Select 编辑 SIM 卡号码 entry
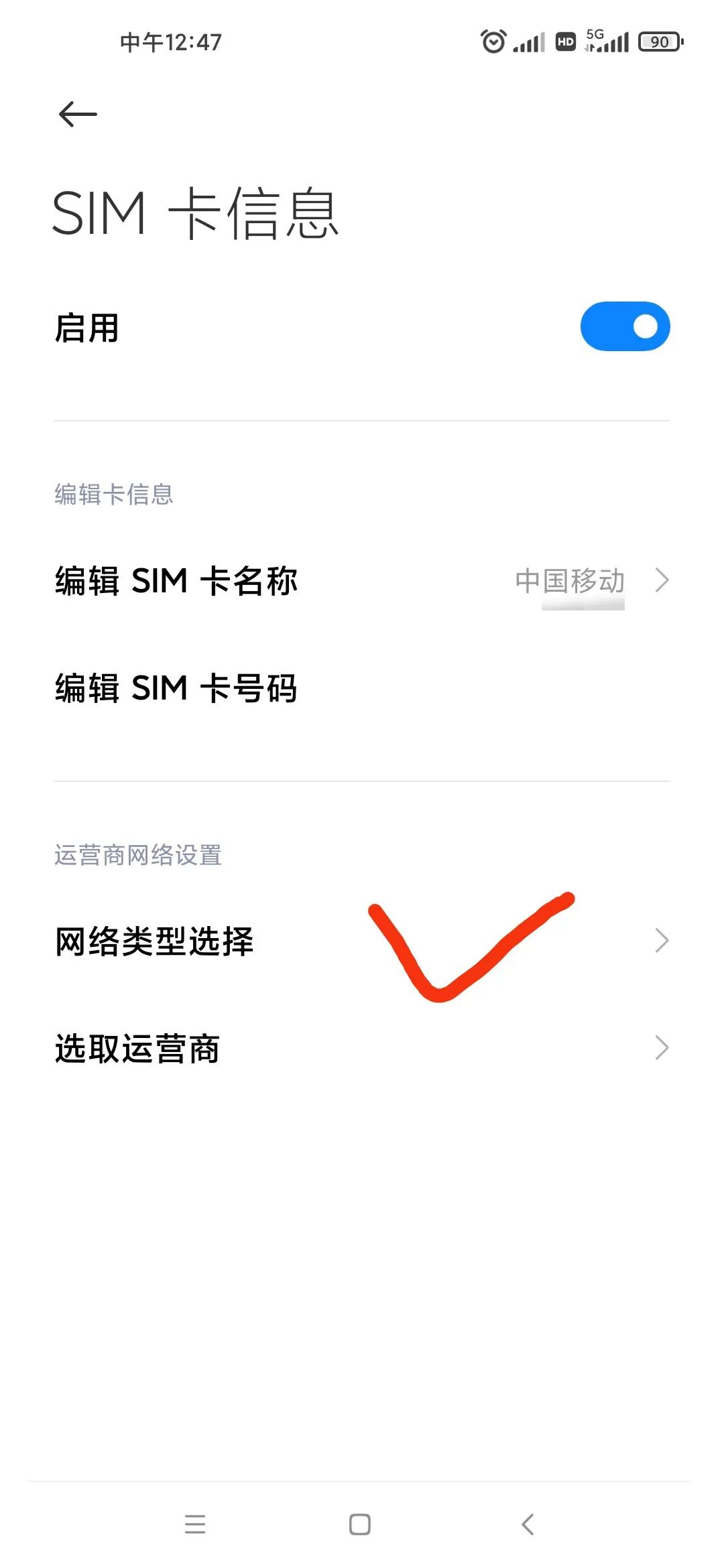 178,688
